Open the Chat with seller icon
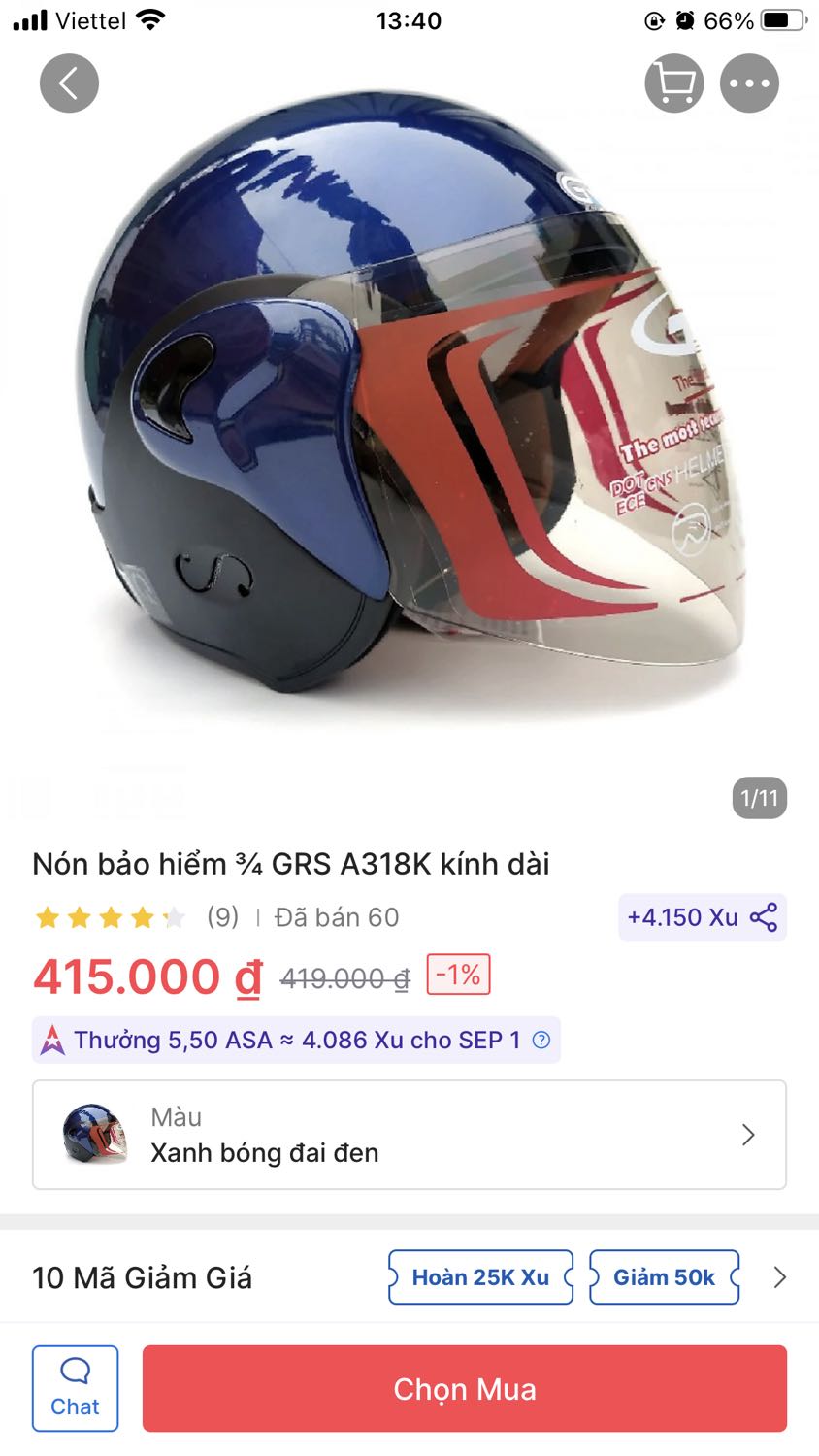Screen dimensions: 819x1456 point(75,1388)
